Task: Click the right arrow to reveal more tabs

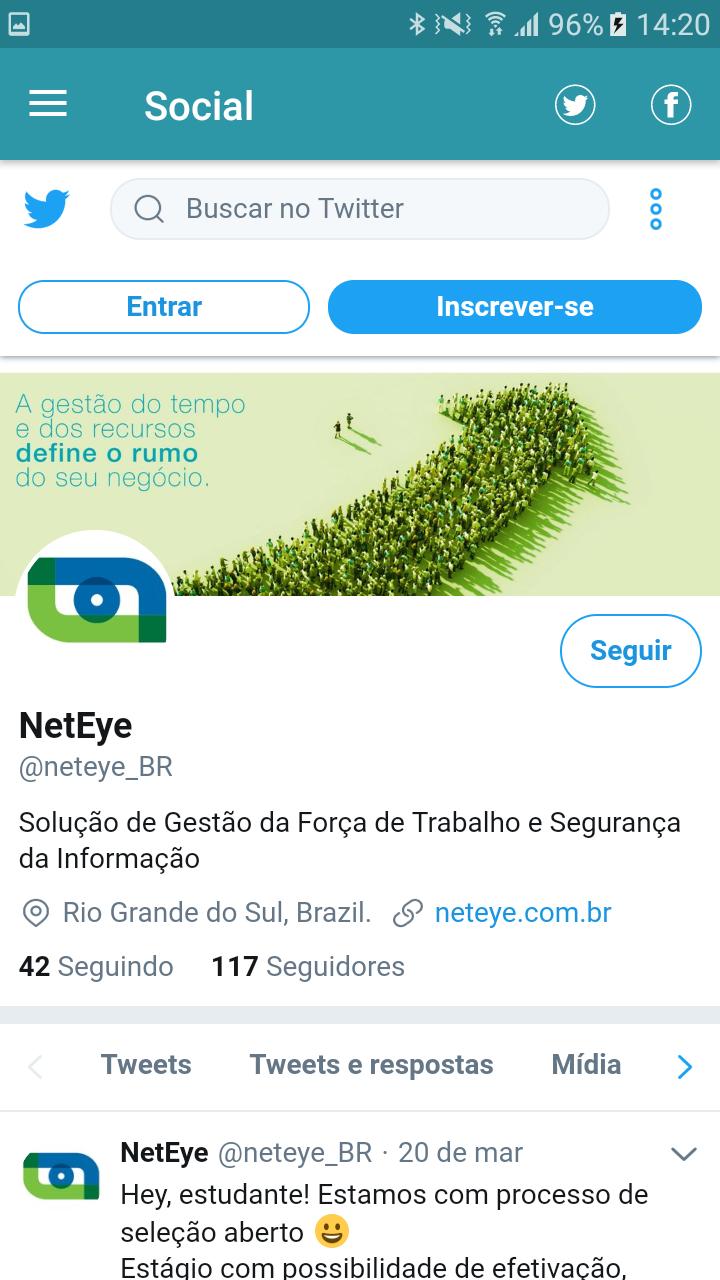Action: click(x=684, y=1066)
